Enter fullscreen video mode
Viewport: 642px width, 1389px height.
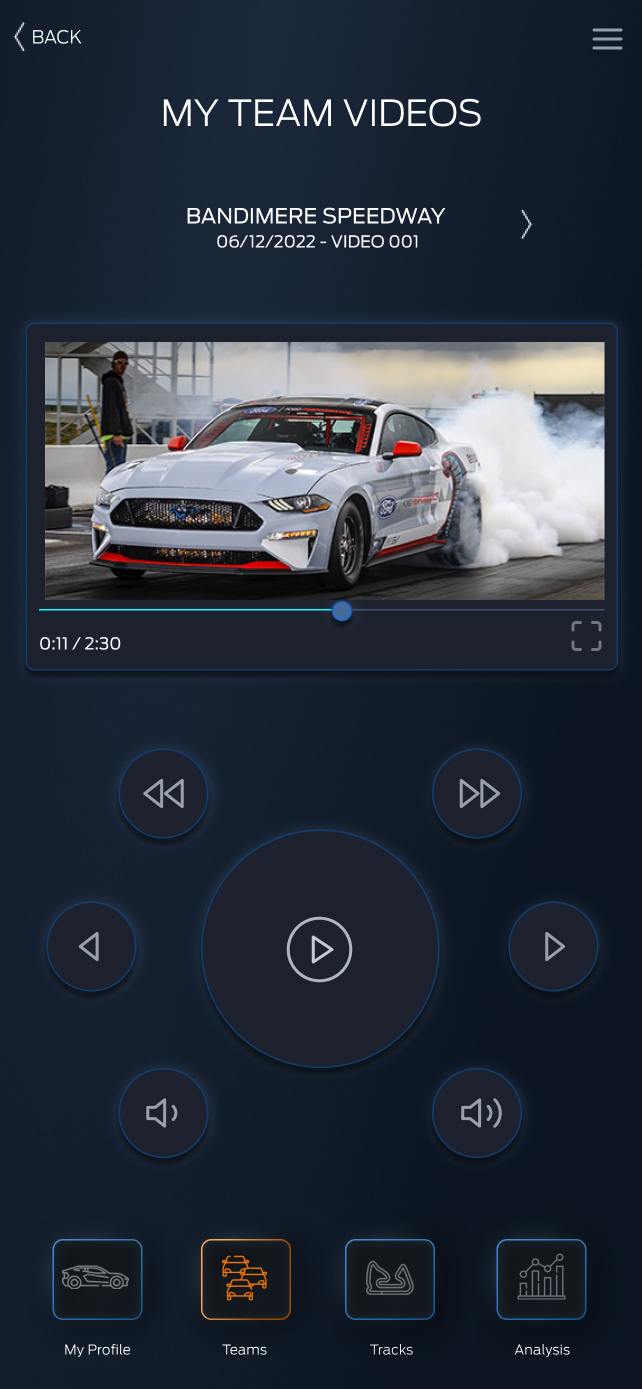pos(586,636)
